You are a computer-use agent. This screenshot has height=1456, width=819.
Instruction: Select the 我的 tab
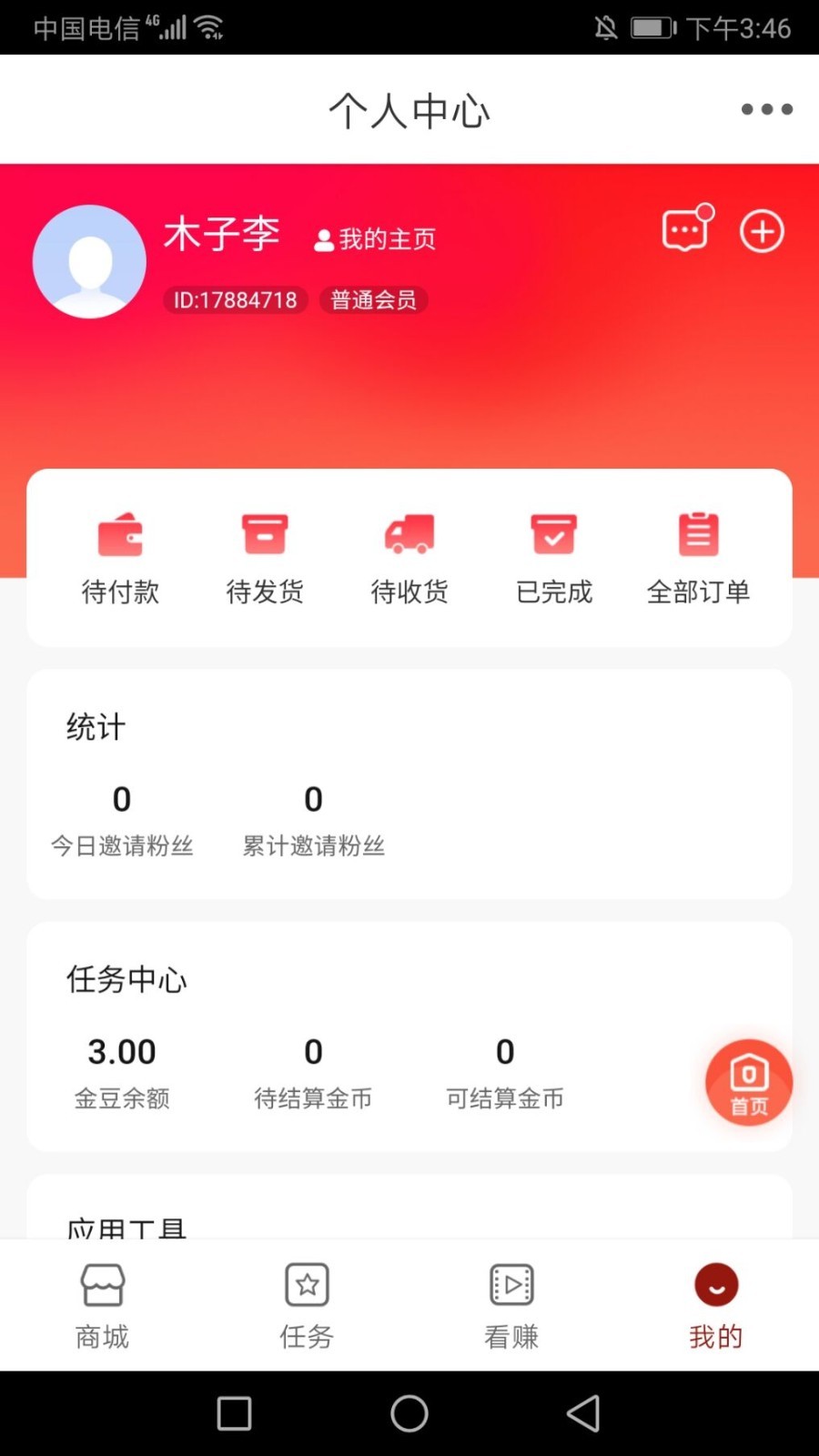(716, 1305)
